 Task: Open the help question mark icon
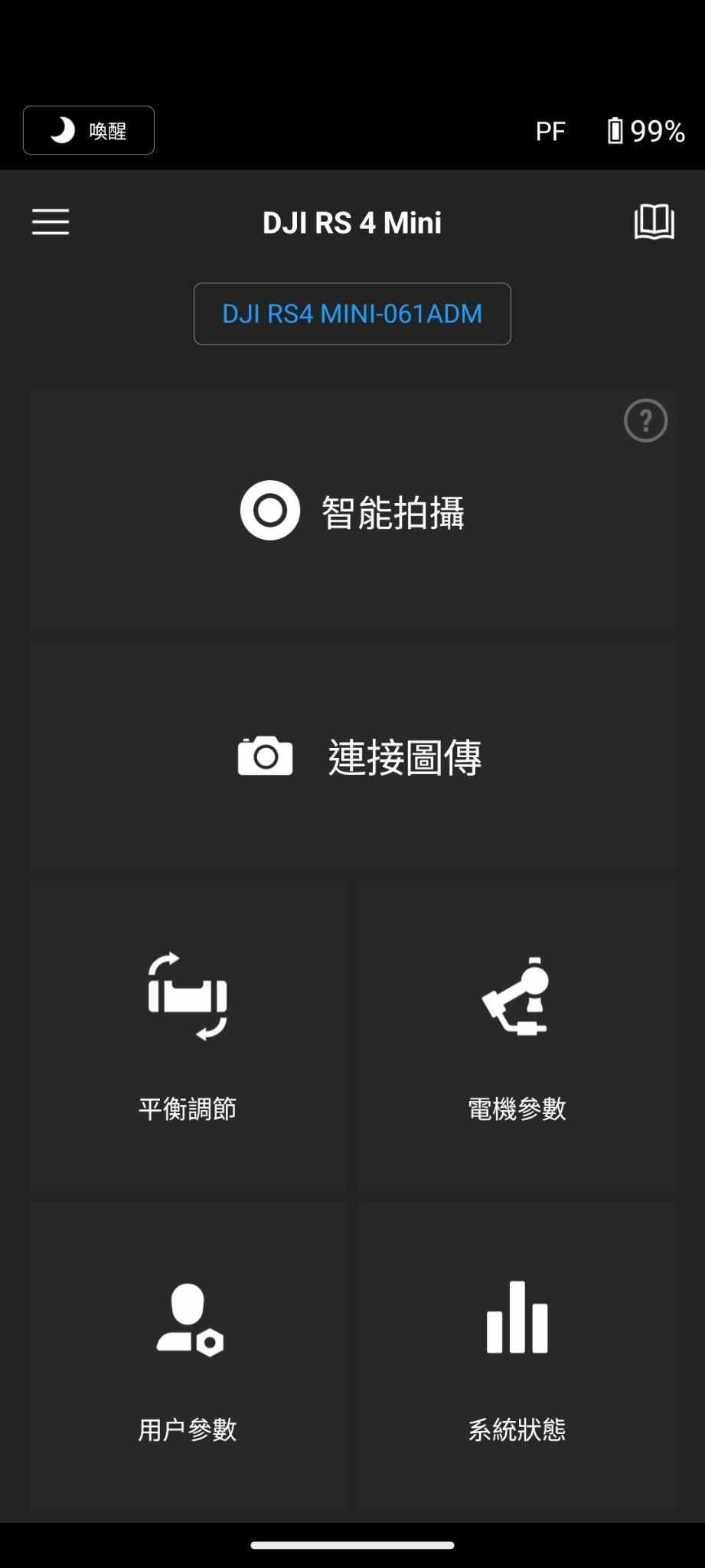pos(646,420)
